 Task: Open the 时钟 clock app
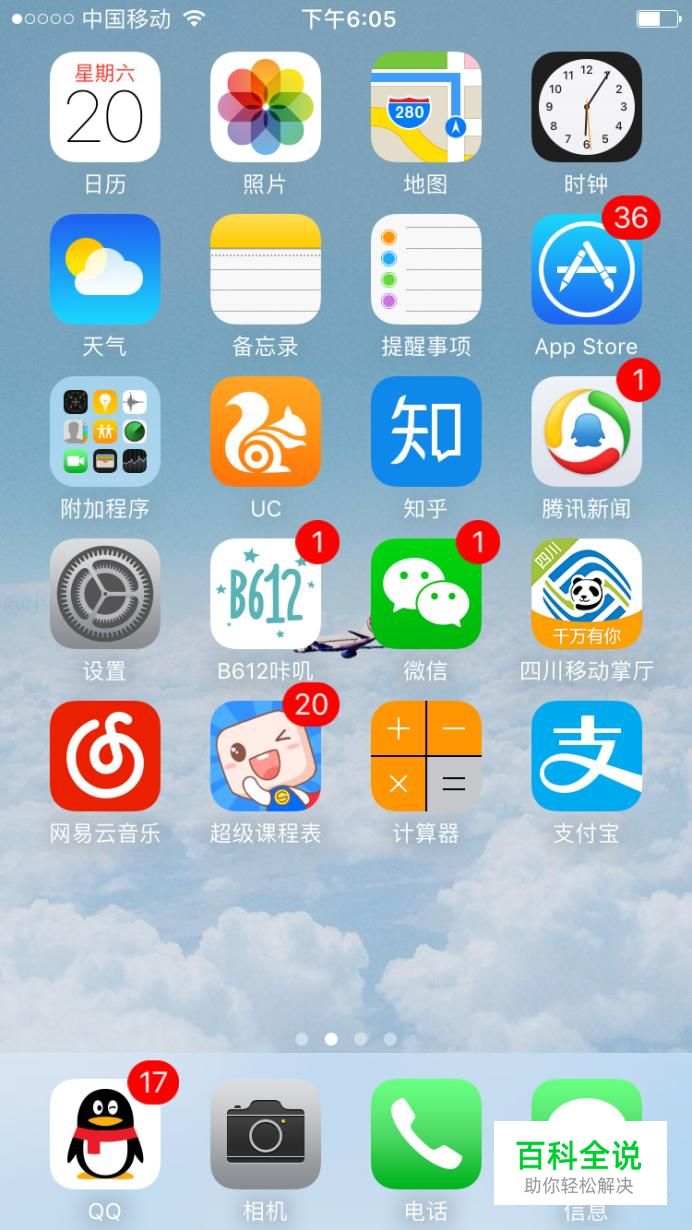[x=586, y=107]
